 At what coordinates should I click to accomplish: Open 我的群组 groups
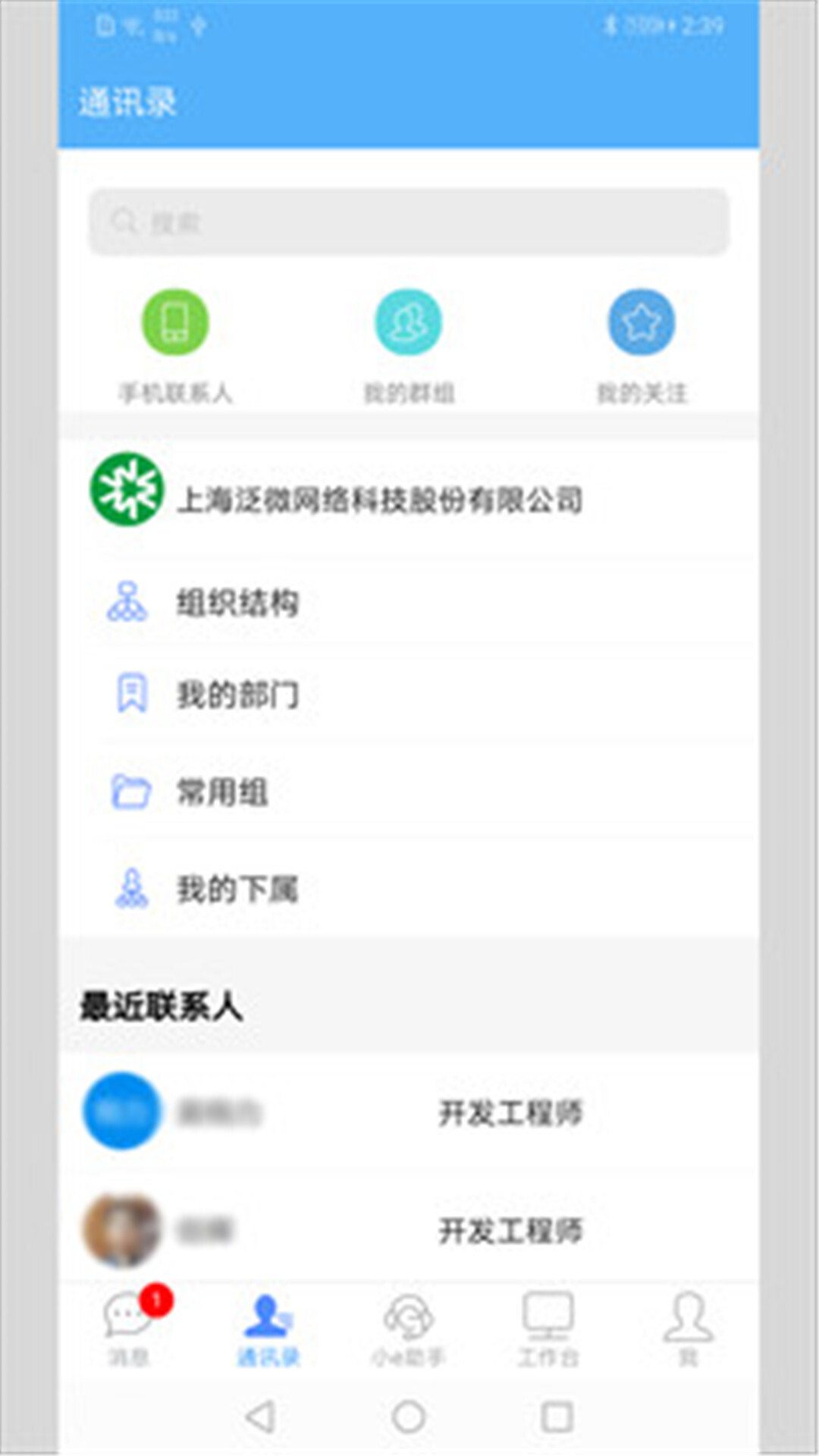[409, 347]
